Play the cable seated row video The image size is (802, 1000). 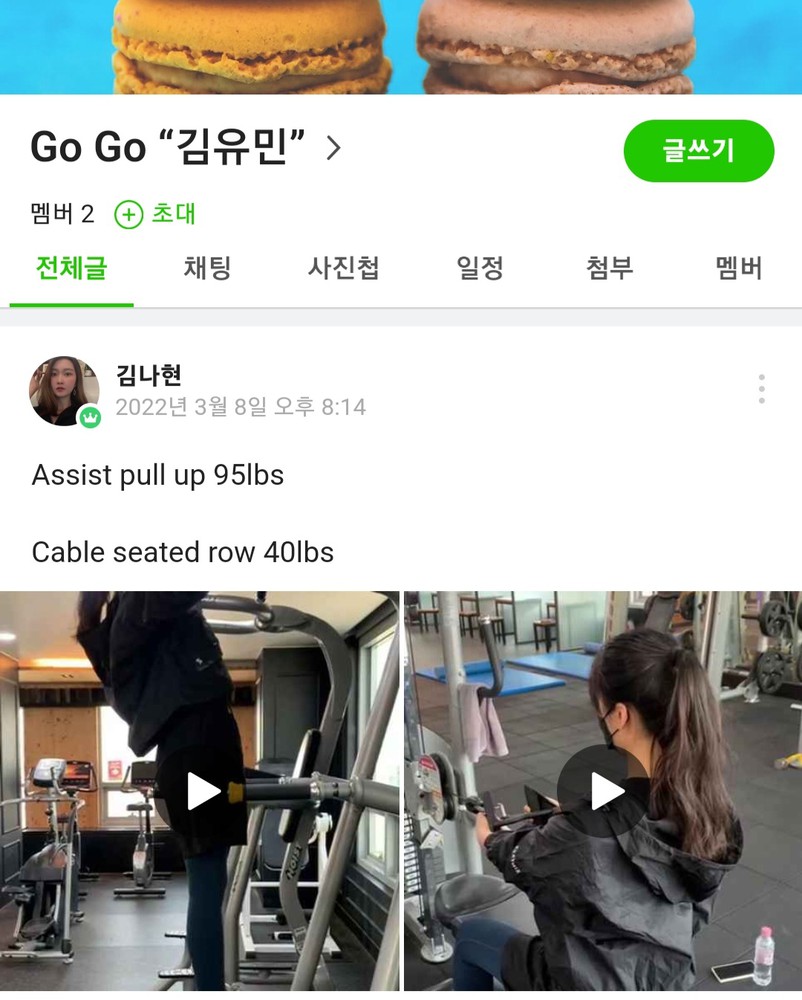(604, 792)
